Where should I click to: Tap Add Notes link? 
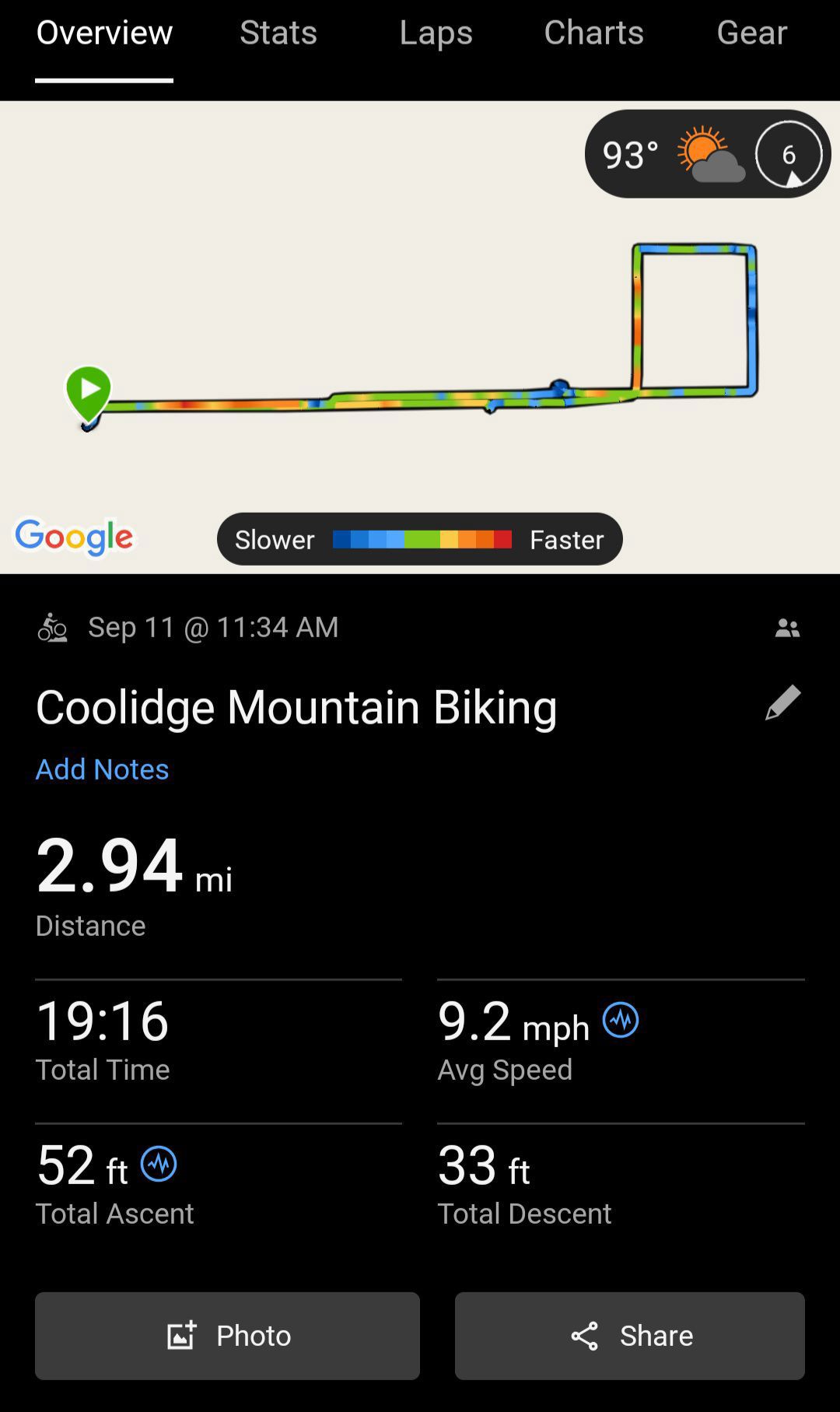pyautogui.click(x=102, y=769)
